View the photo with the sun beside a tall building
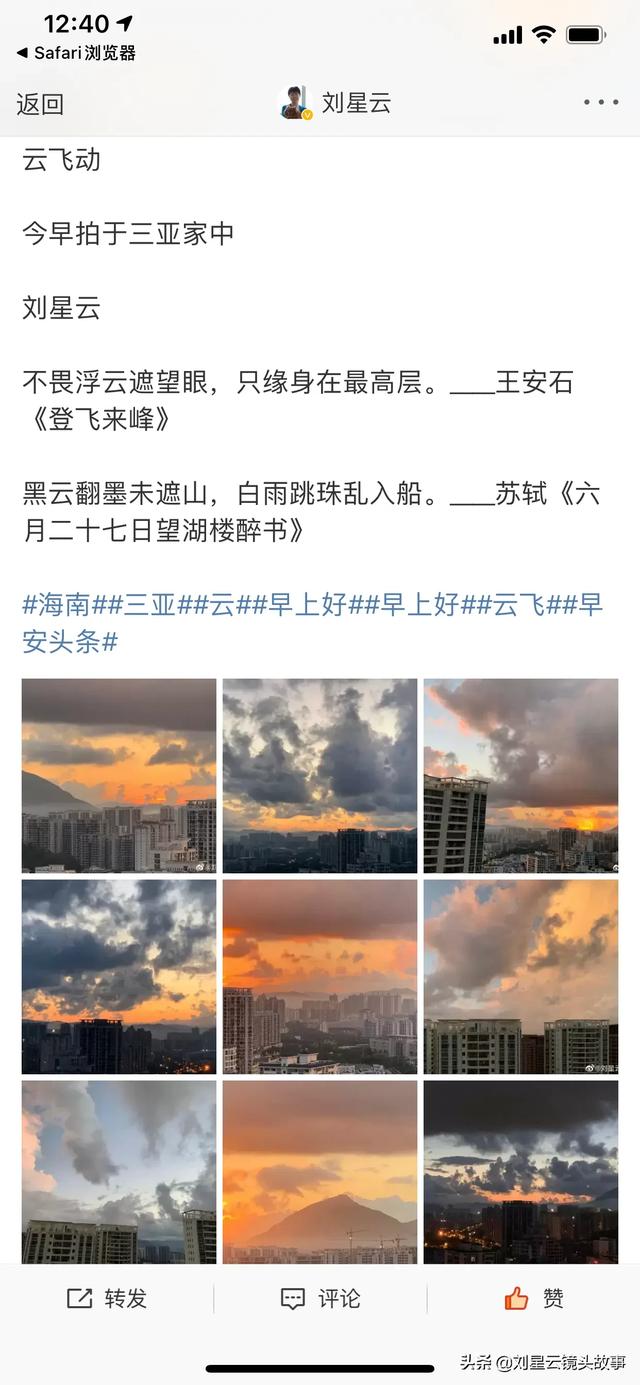640x1385 pixels. pyautogui.click(x=521, y=775)
